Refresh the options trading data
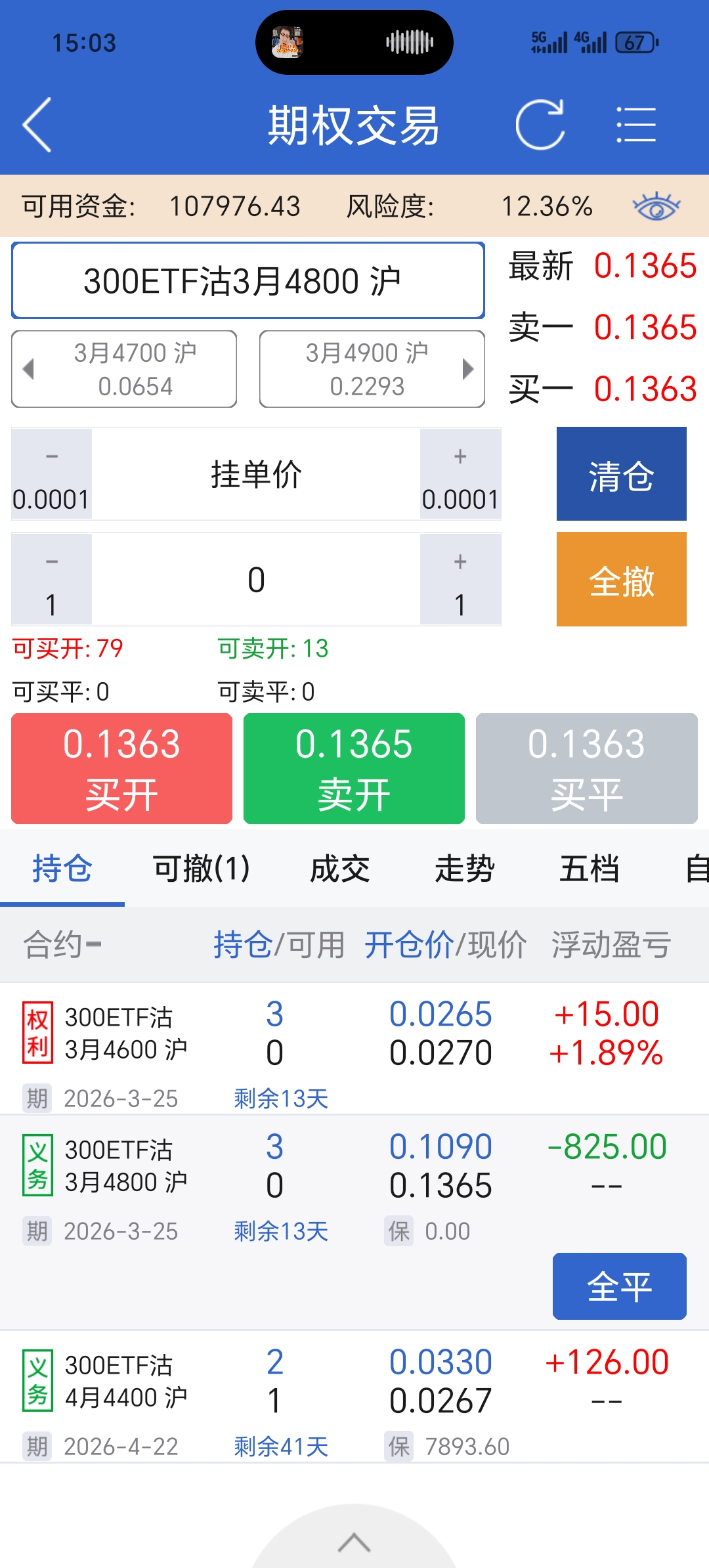 pos(540,125)
